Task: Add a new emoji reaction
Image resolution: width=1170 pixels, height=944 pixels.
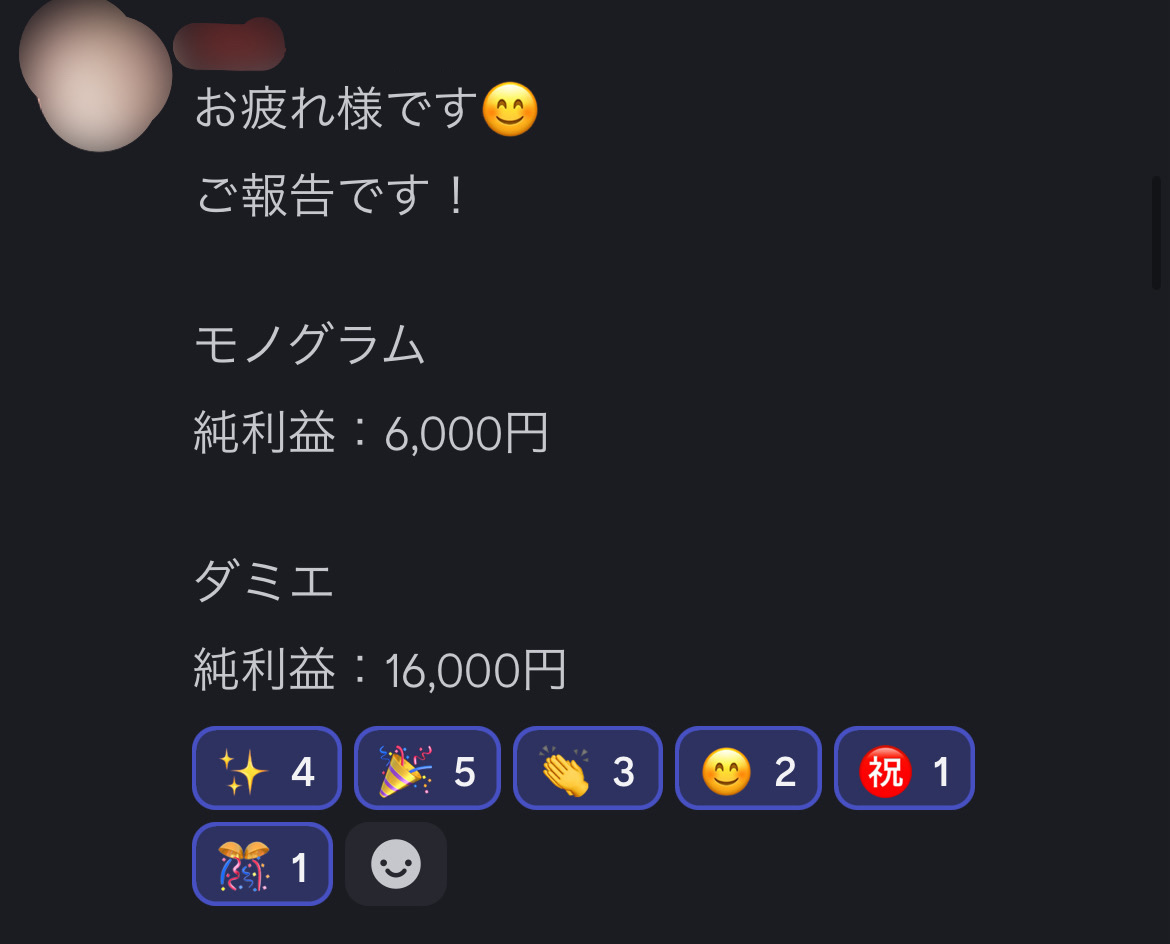Action: 396,864
